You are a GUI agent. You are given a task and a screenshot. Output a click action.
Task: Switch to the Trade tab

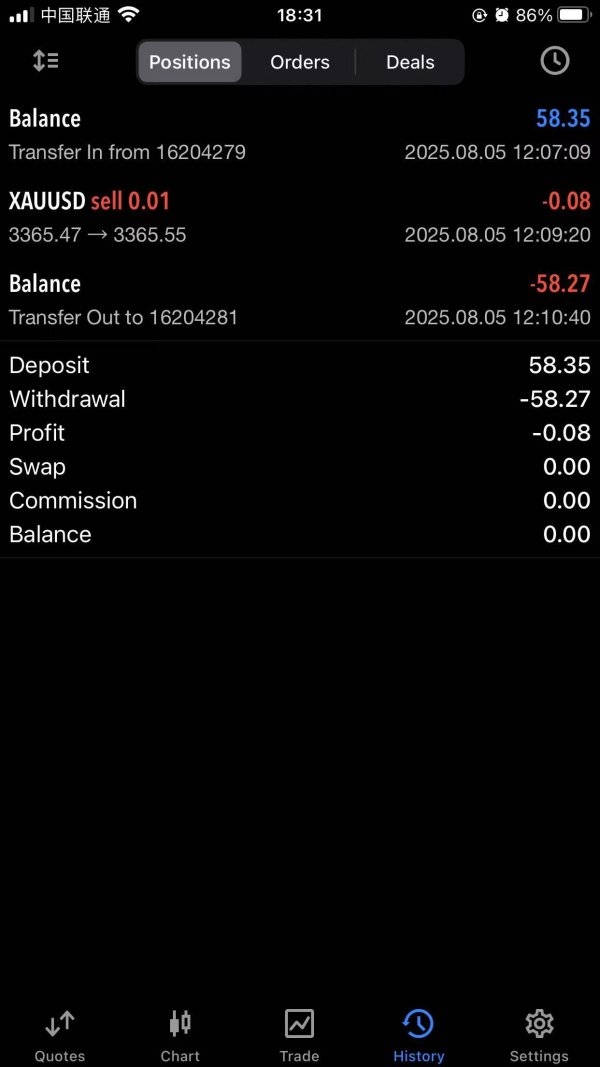tap(299, 1034)
